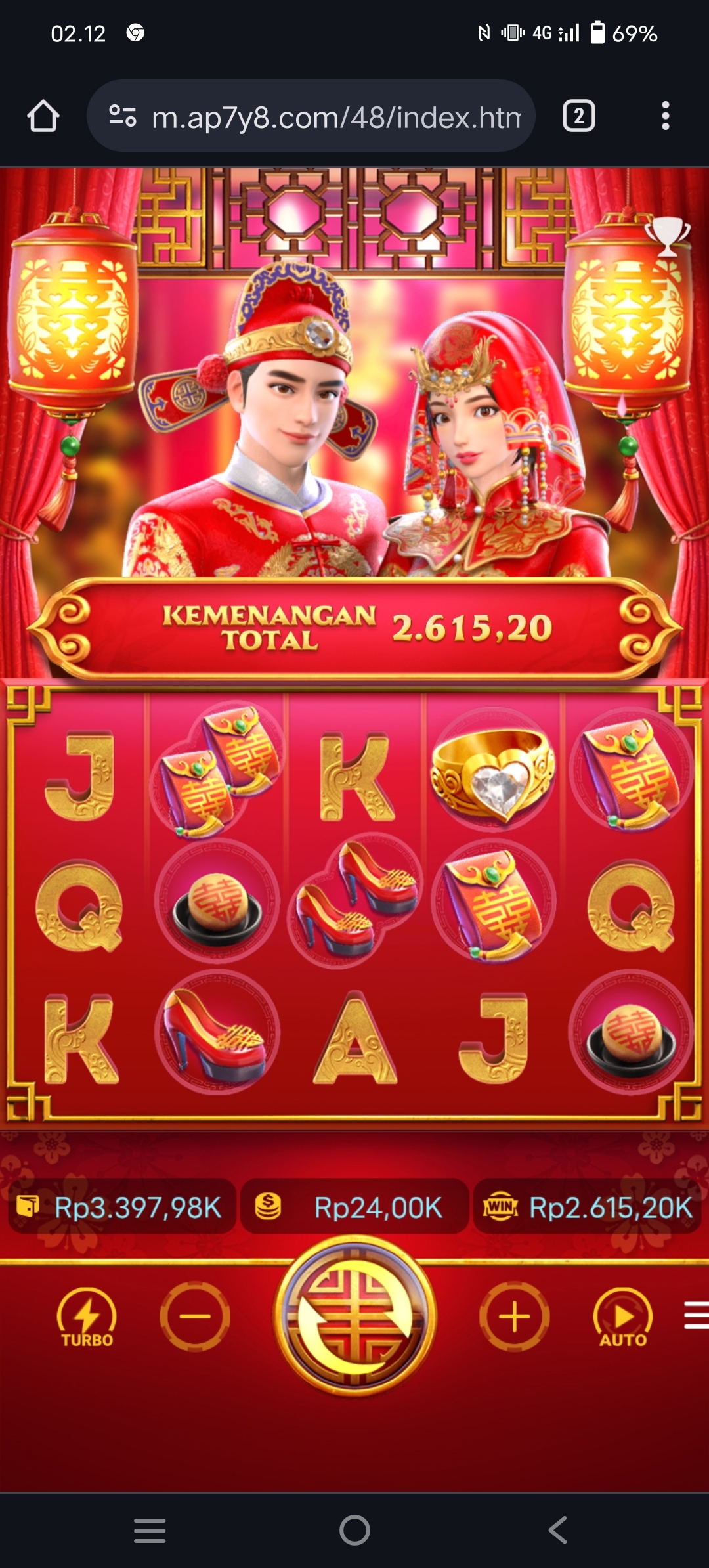The height and width of the screenshot is (1568, 709).
Task: Open the game hamburger menu
Action: click(x=696, y=1316)
